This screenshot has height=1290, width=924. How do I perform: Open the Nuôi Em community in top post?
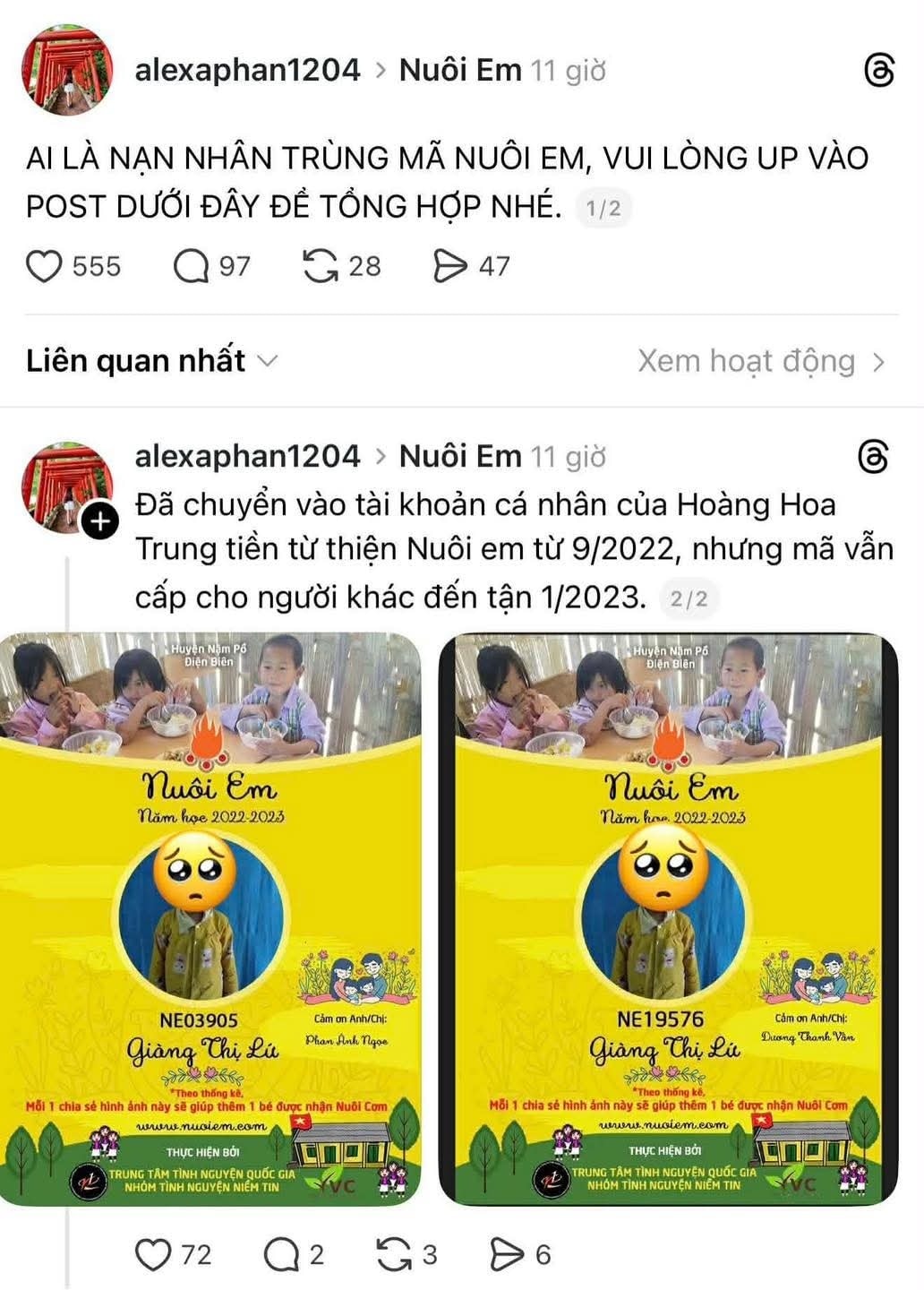[460, 70]
